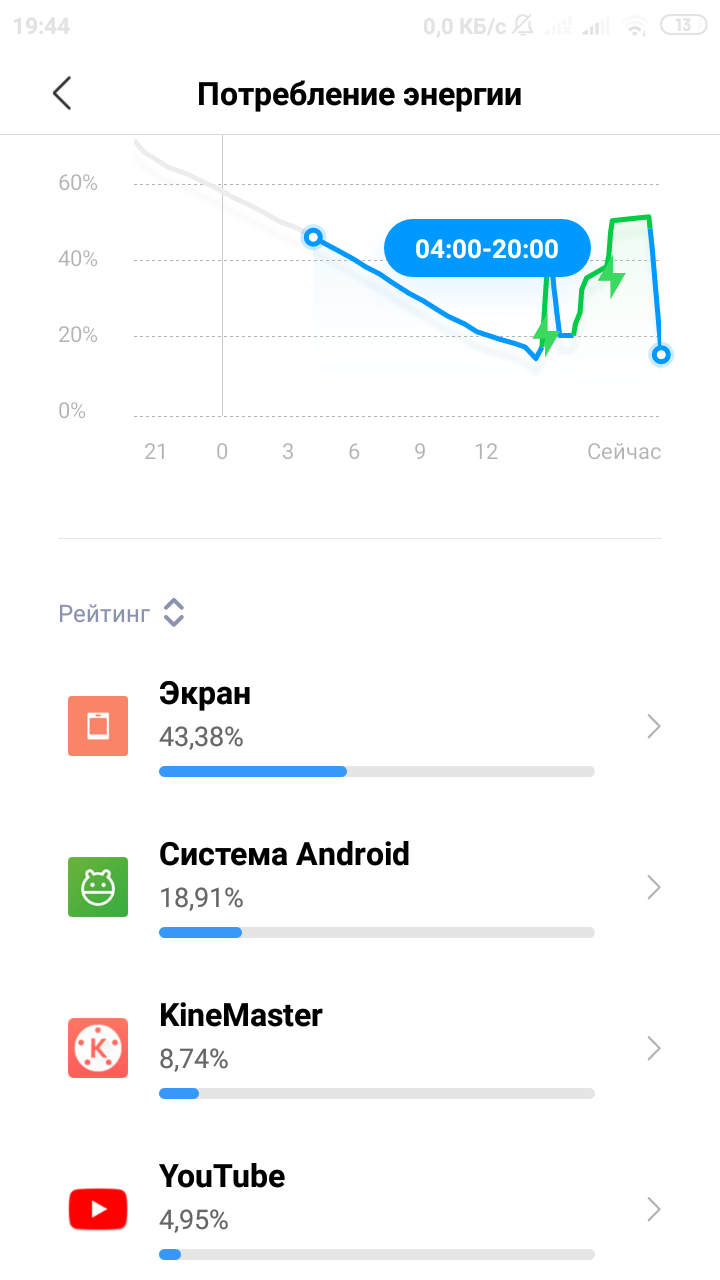Viewport: 720px width, 1280px height.
Task: Open Система Android usage details
Action: point(360,887)
